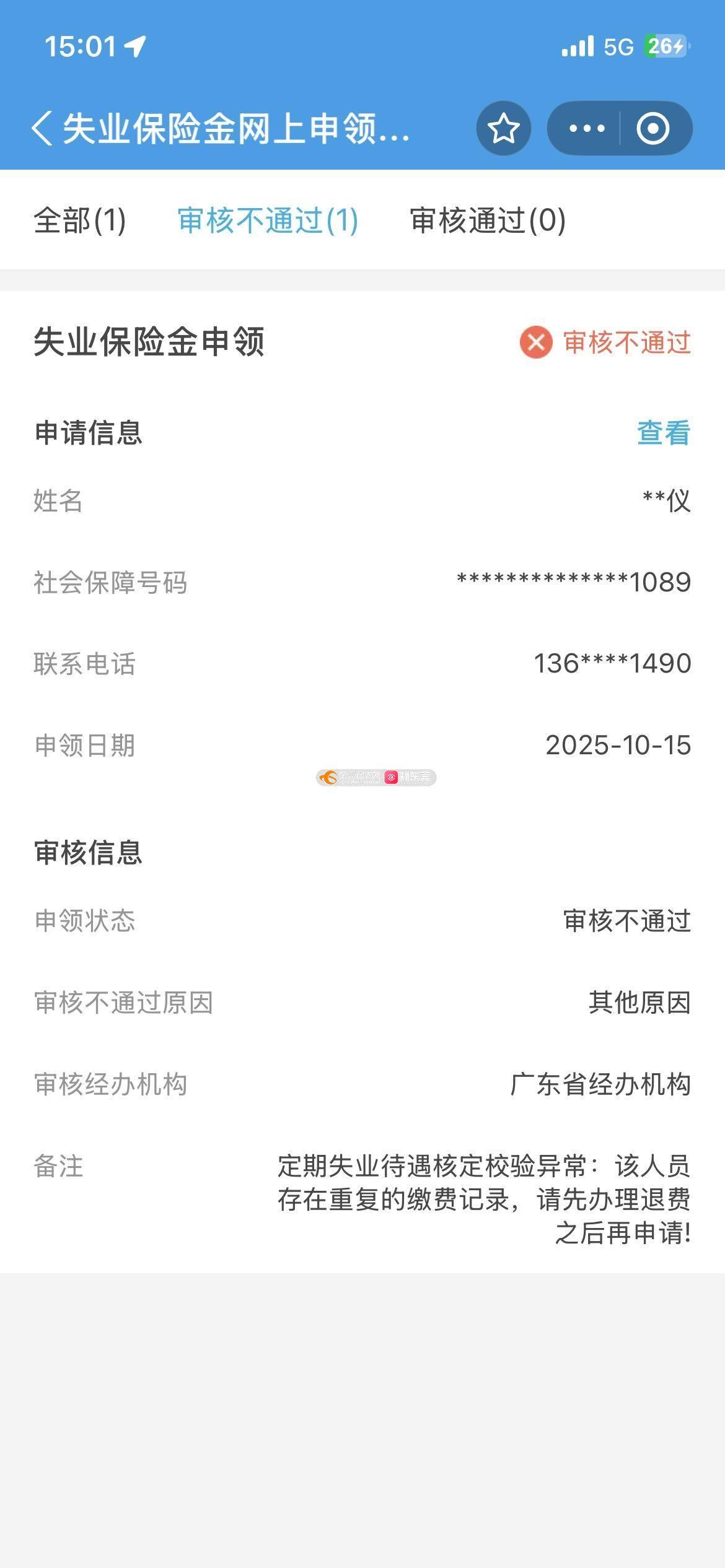The image size is (725, 1568).
Task: Select the 审核不通过(1) tab
Action: [x=268, y=220]
